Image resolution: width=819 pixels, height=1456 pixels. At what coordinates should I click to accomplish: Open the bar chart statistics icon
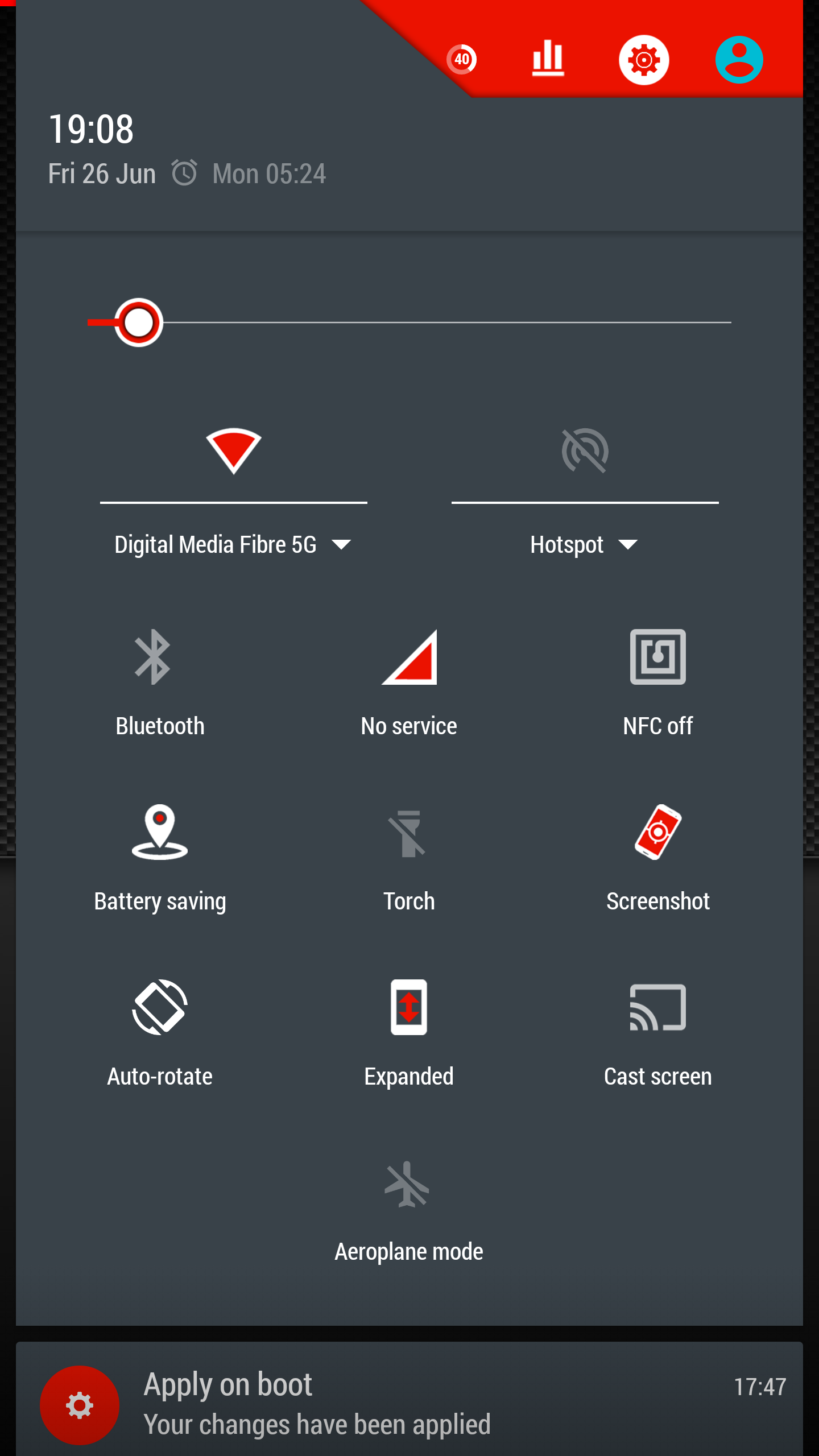[548, 59]
